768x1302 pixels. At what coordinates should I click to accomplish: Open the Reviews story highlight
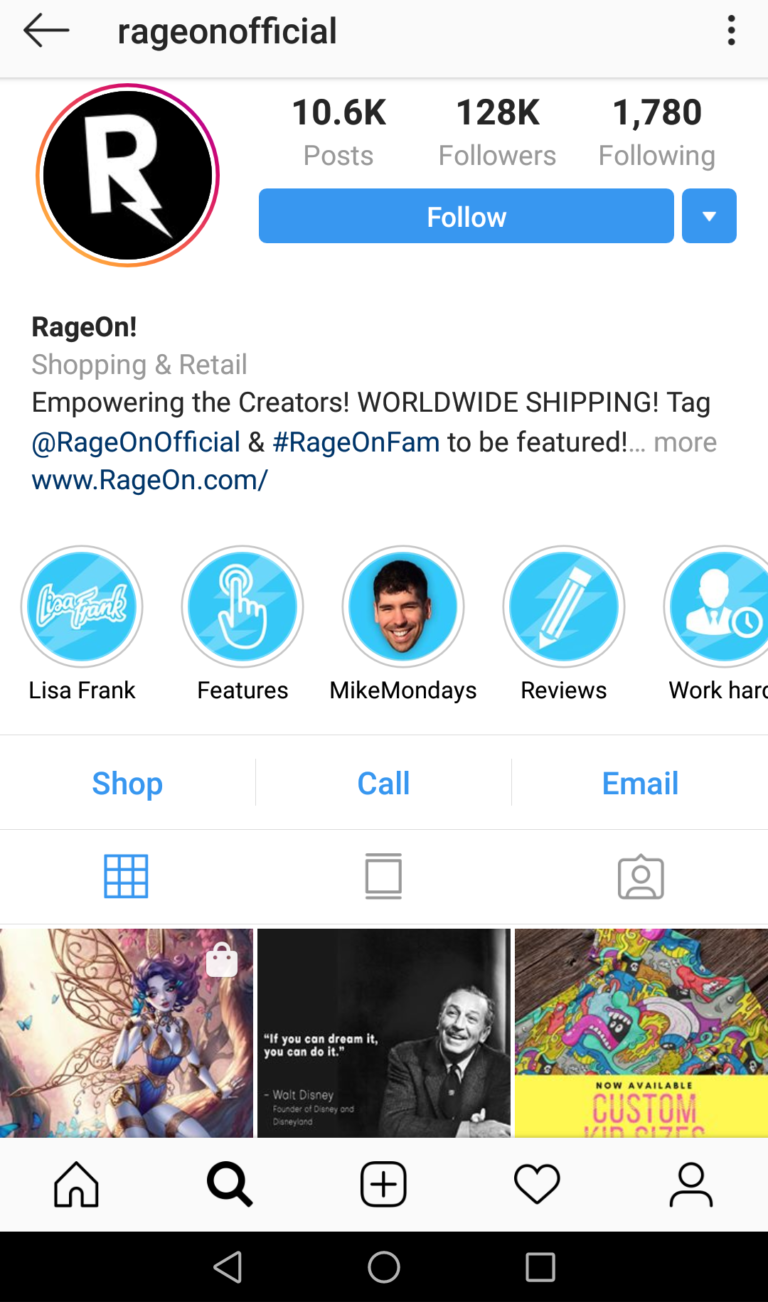pos(563,607)
